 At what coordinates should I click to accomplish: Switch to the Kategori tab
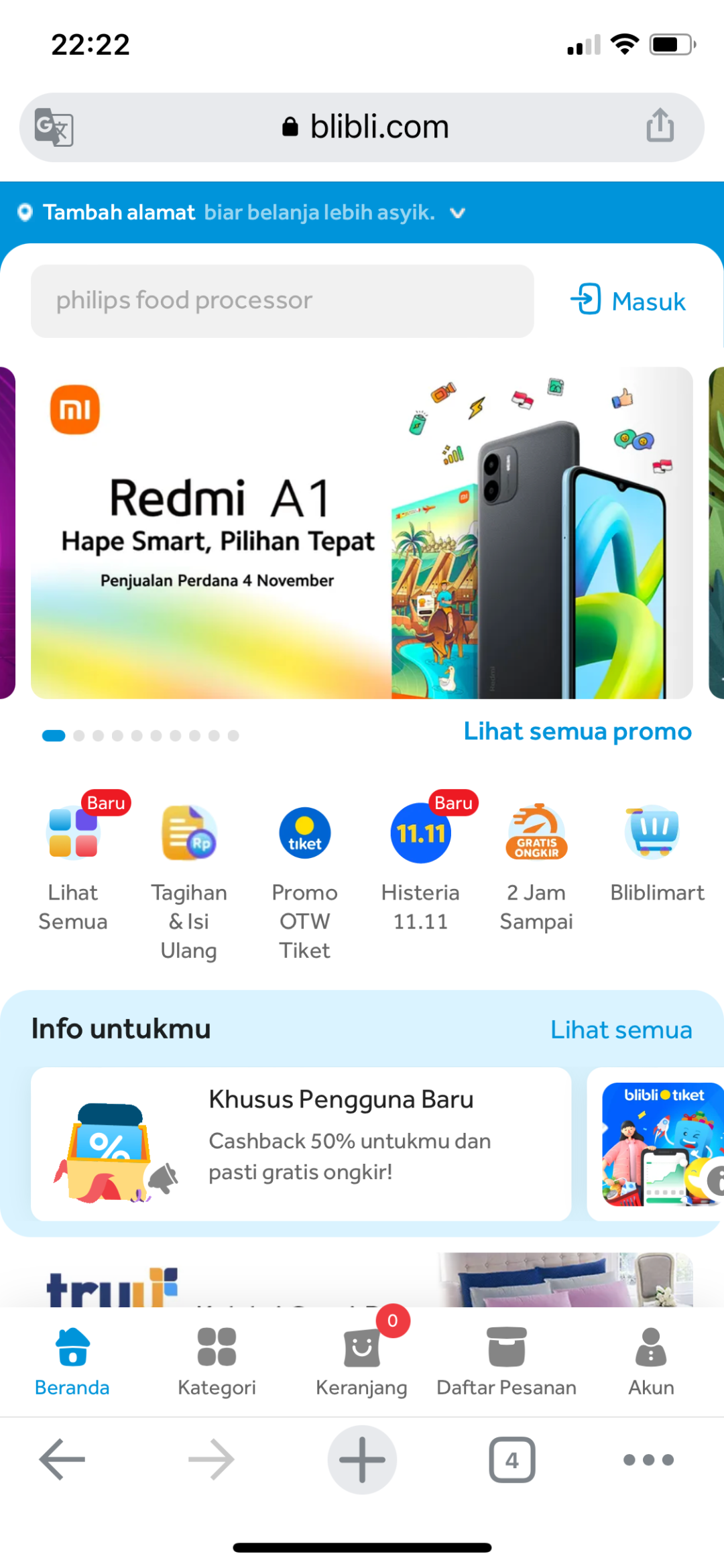point(217,1362)
